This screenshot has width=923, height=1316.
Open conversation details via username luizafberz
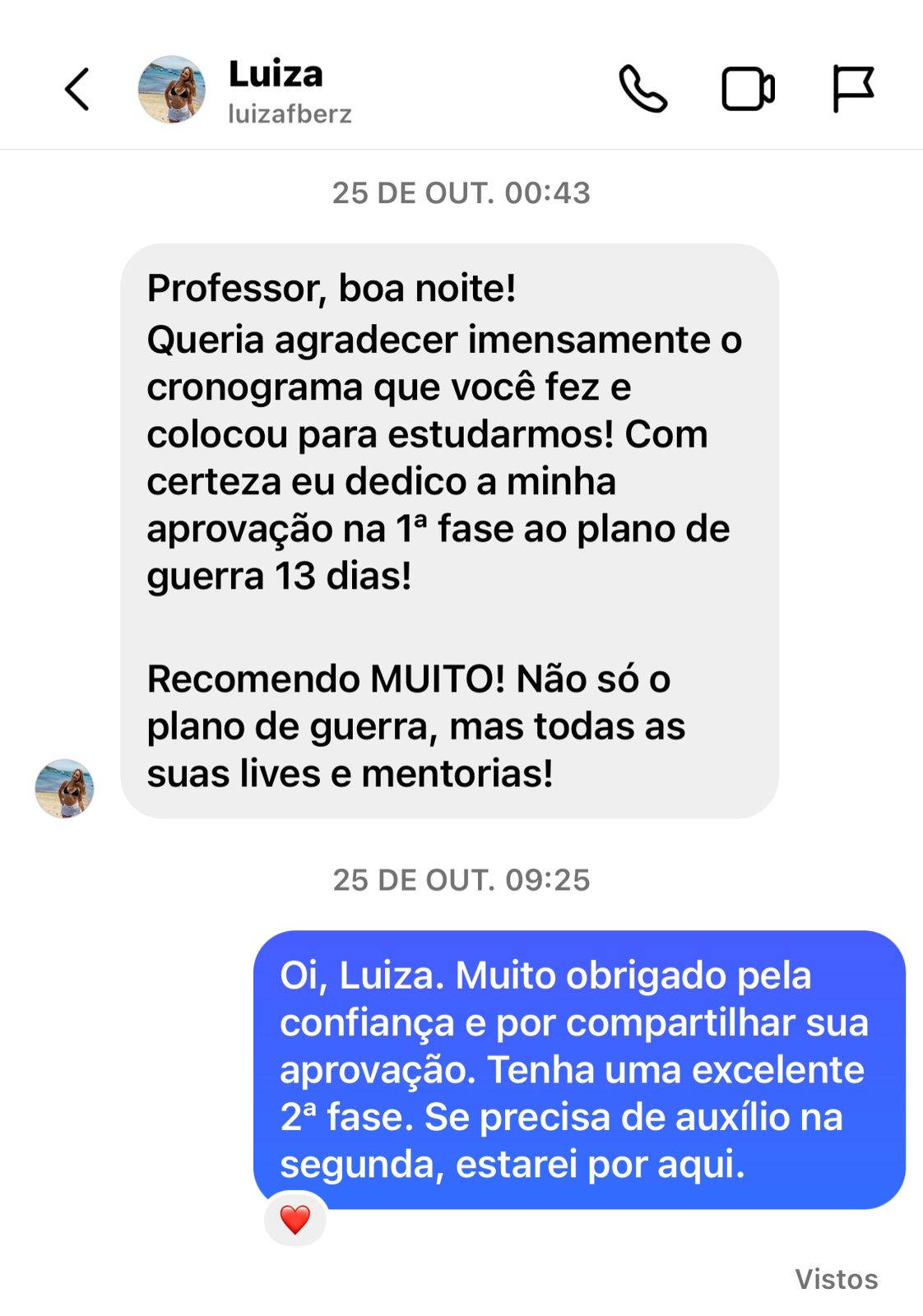(290, 116)
